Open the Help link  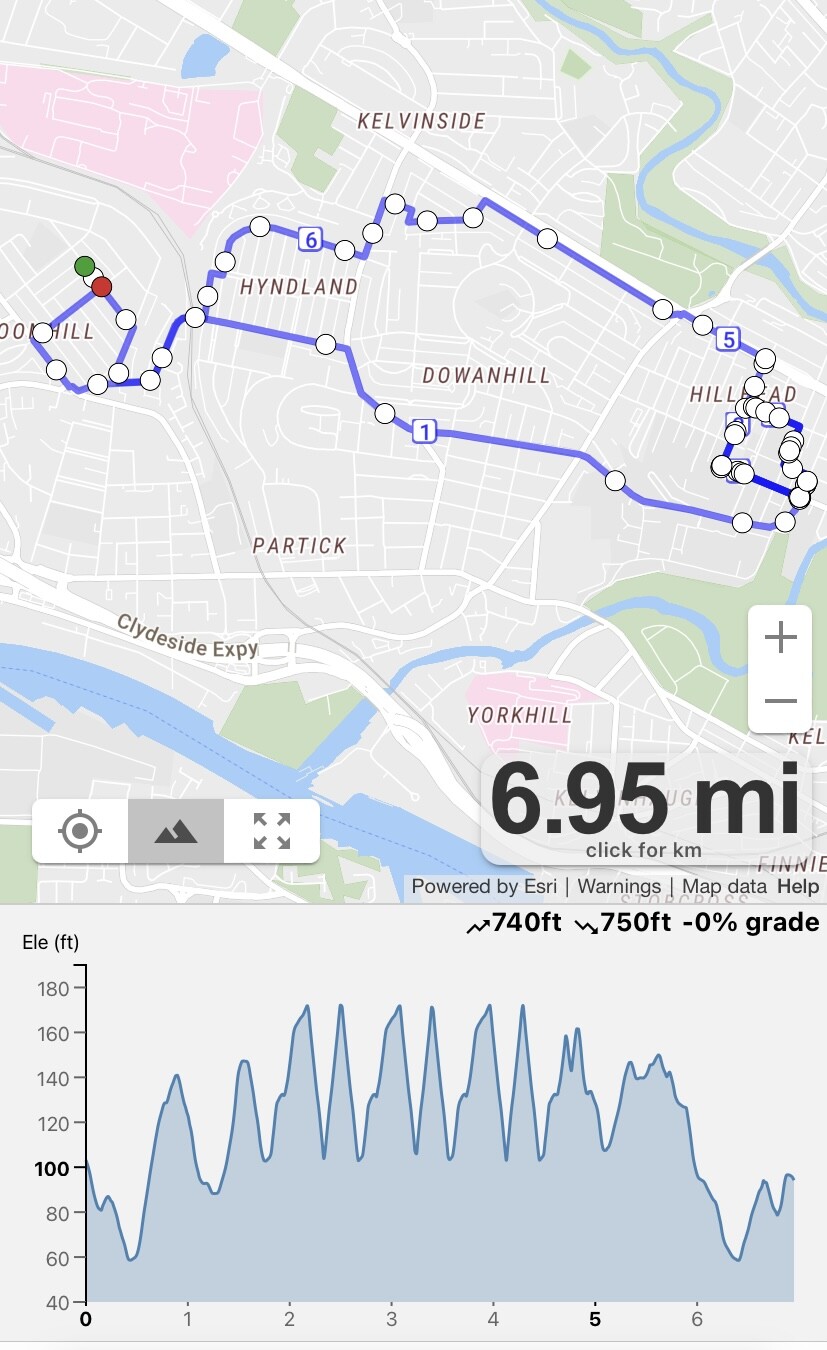pos(798,886)
